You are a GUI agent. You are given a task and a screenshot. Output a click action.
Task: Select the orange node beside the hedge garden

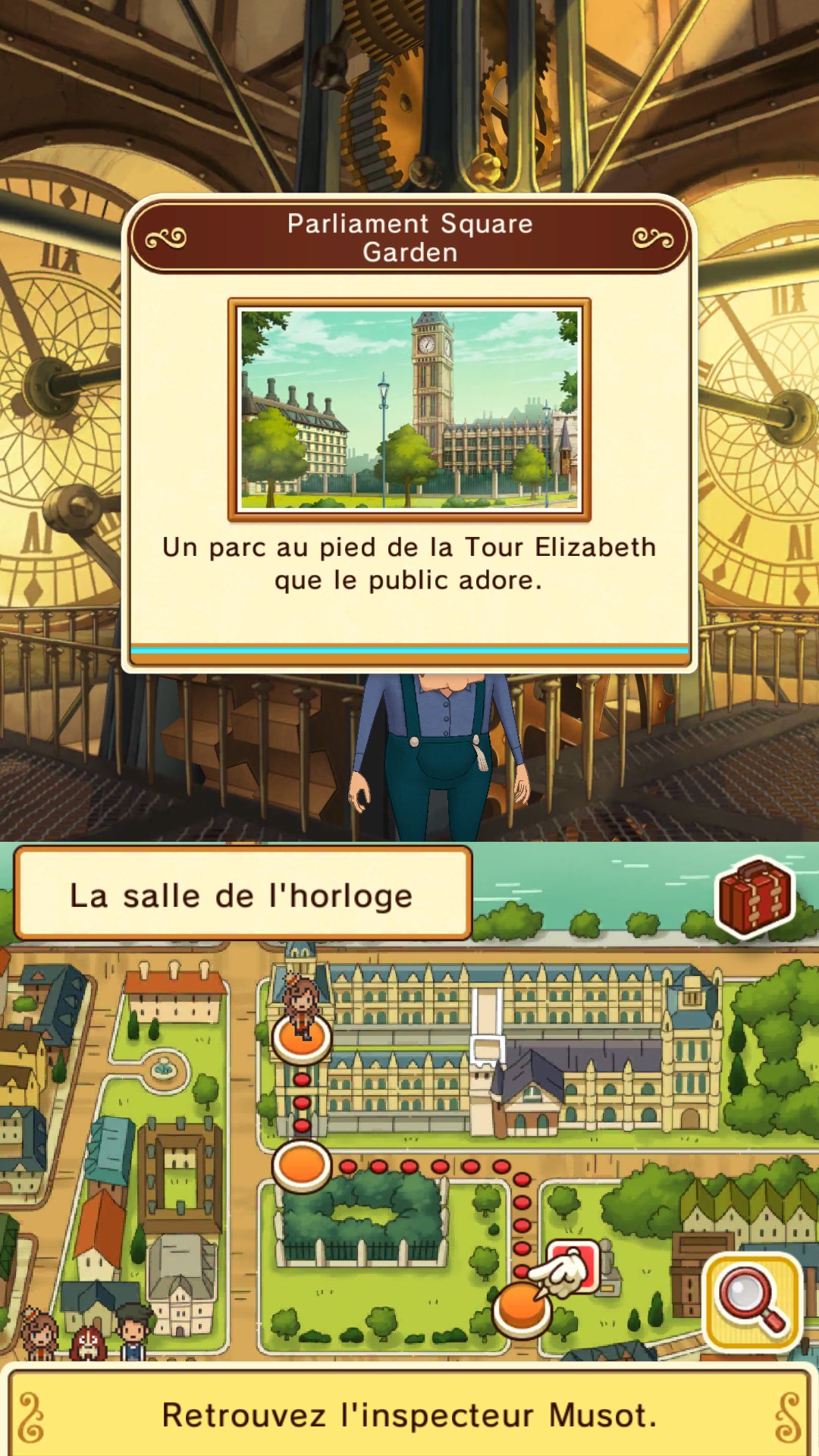pyautogui.click(x=302, y=1166)
